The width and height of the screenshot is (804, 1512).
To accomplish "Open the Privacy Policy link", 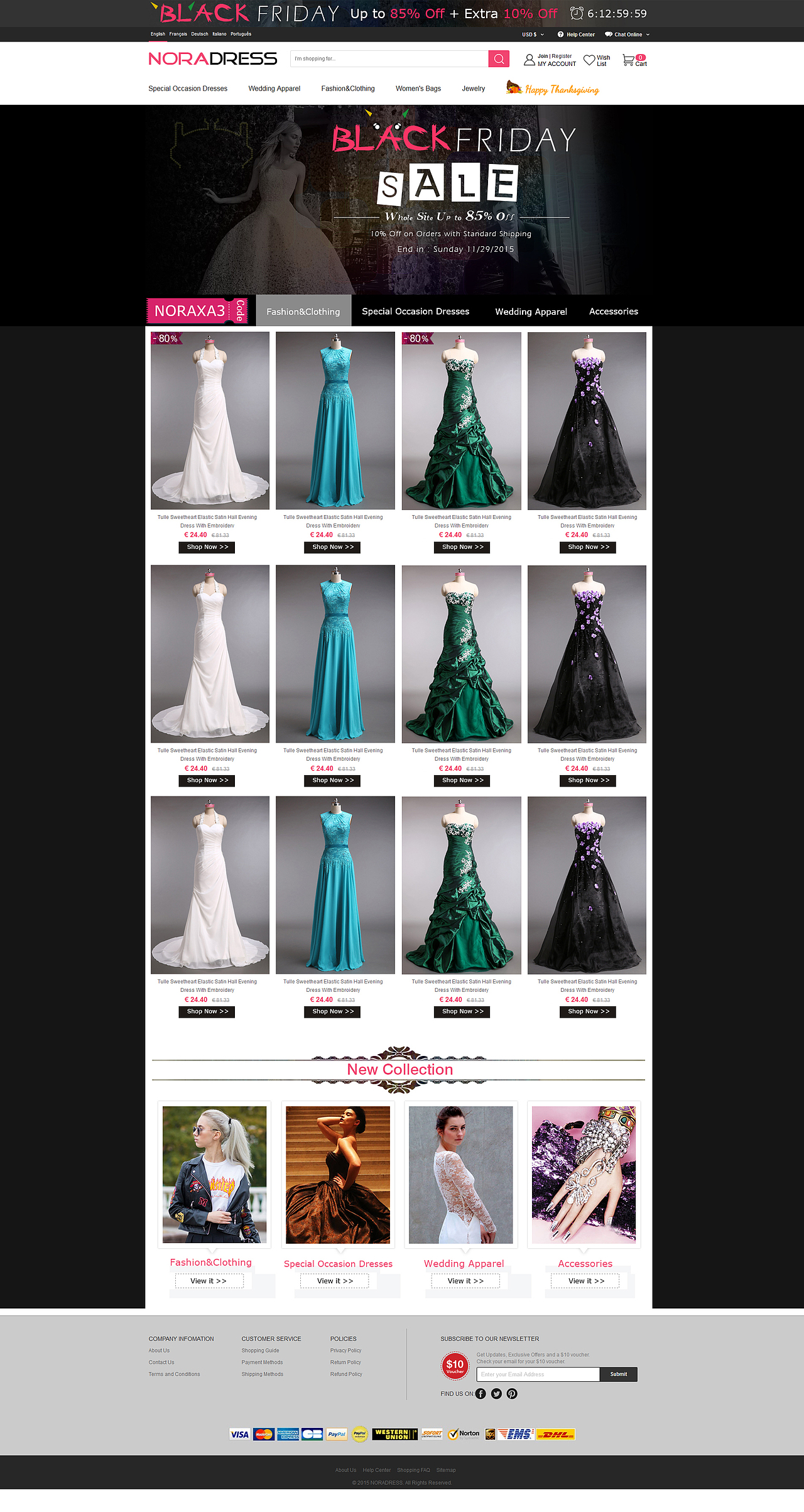I will [345, 1351].
